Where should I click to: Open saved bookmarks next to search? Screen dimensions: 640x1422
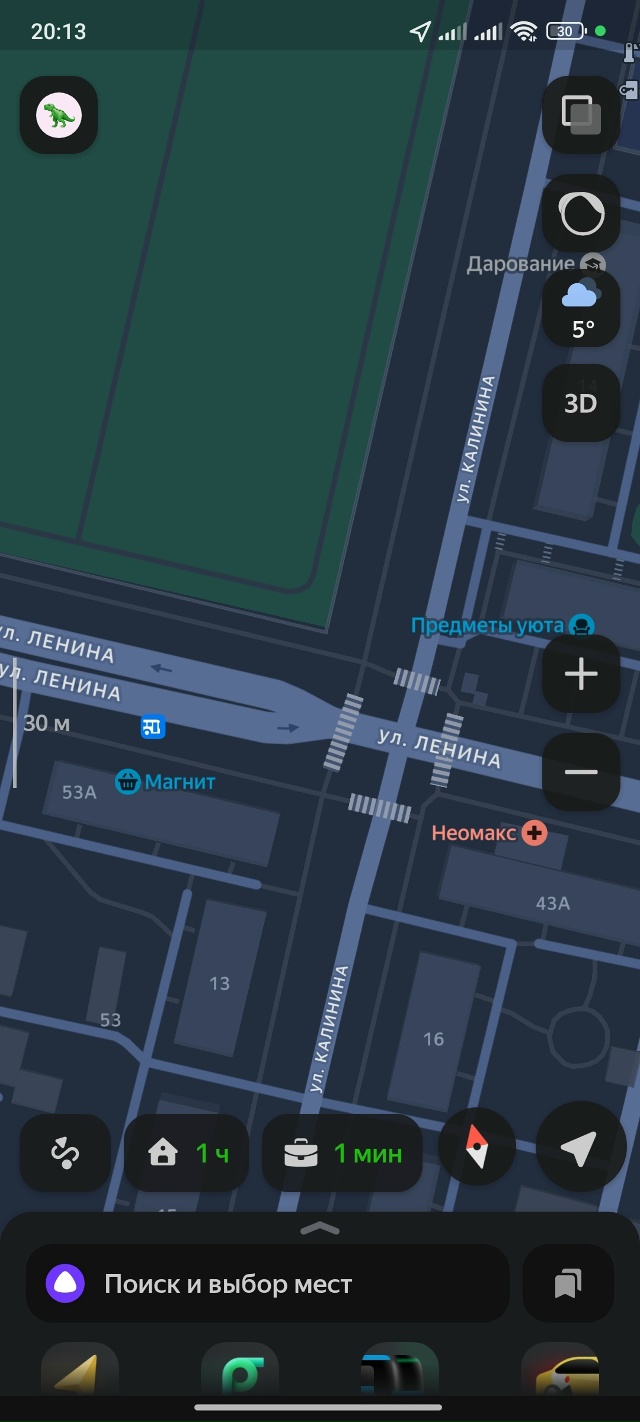568,1284
